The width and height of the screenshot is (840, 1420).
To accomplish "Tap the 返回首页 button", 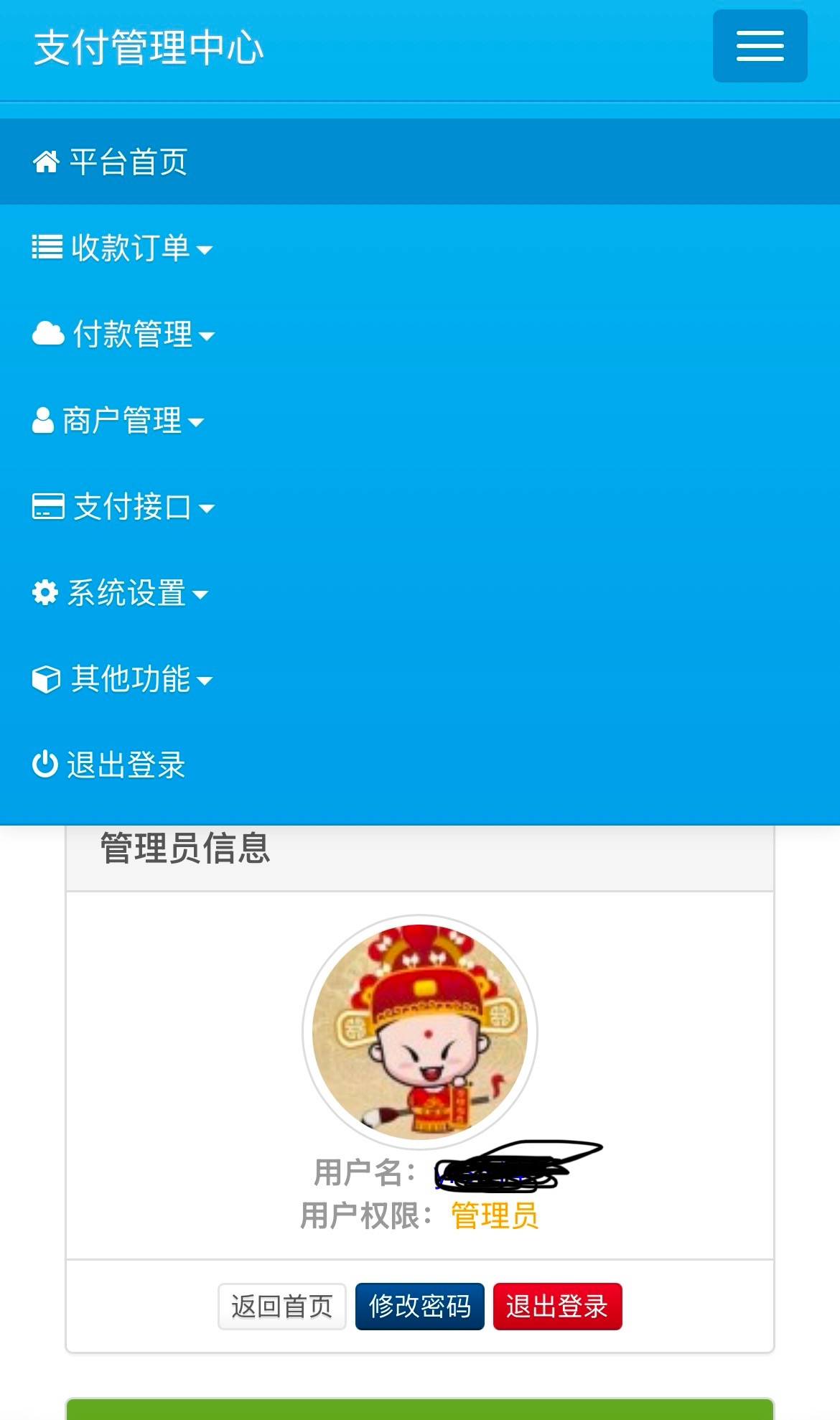I will pyautogui.click(x=281, y=1307).
